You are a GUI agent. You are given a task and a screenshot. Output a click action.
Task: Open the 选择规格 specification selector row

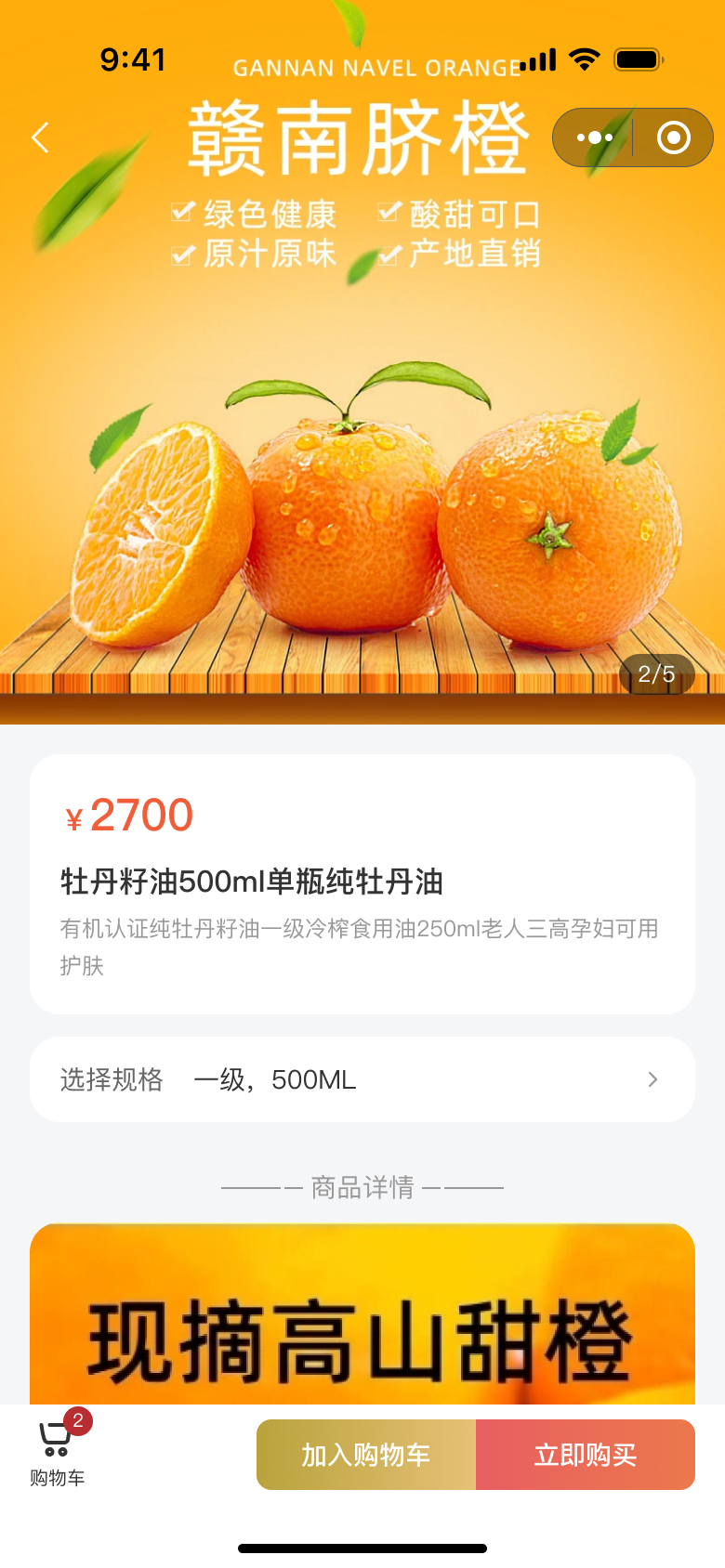(362, 1079)
